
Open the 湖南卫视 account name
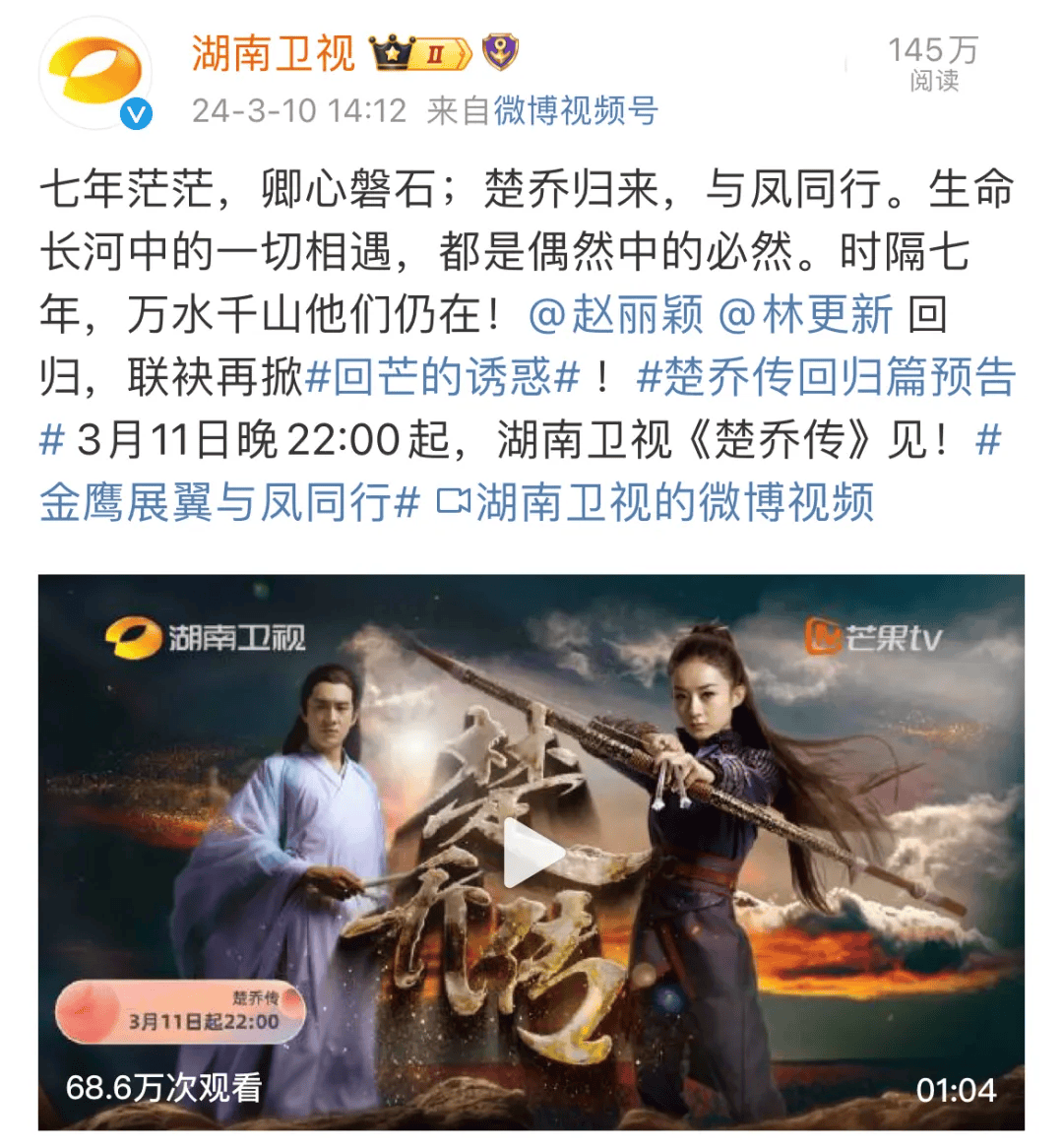coord(273,52)
